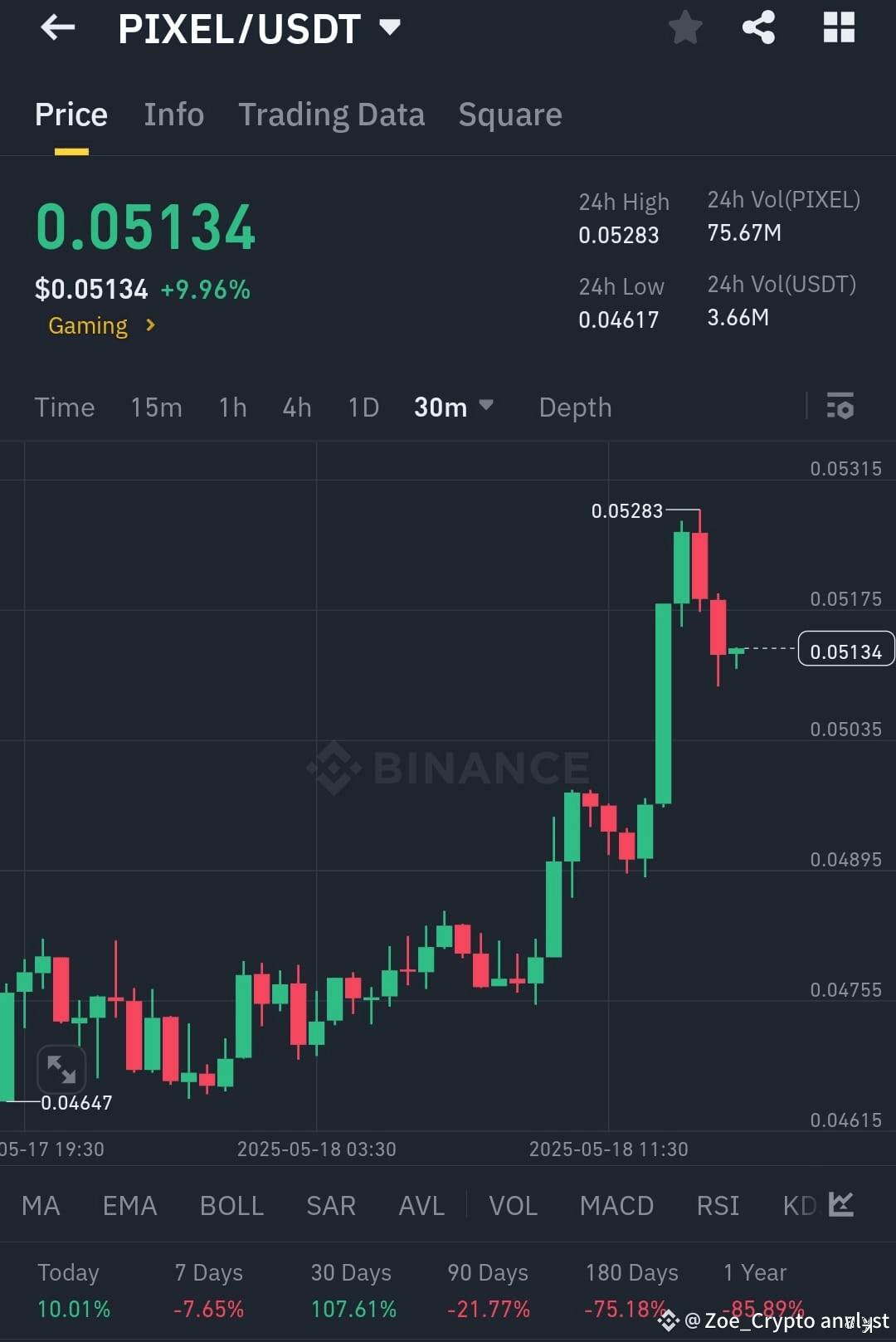Open the Depth view
This screenshot has width=896, height=1342.
coord(574,407)
